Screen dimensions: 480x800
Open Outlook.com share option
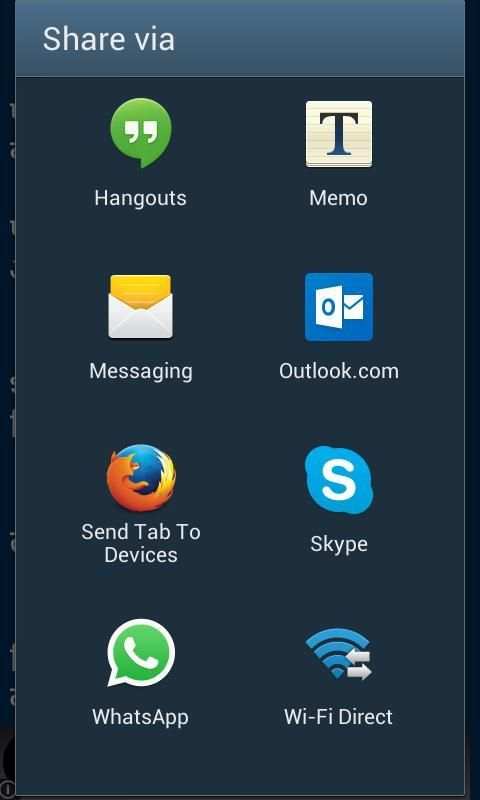pyautogui.click(x=339, y=328)
